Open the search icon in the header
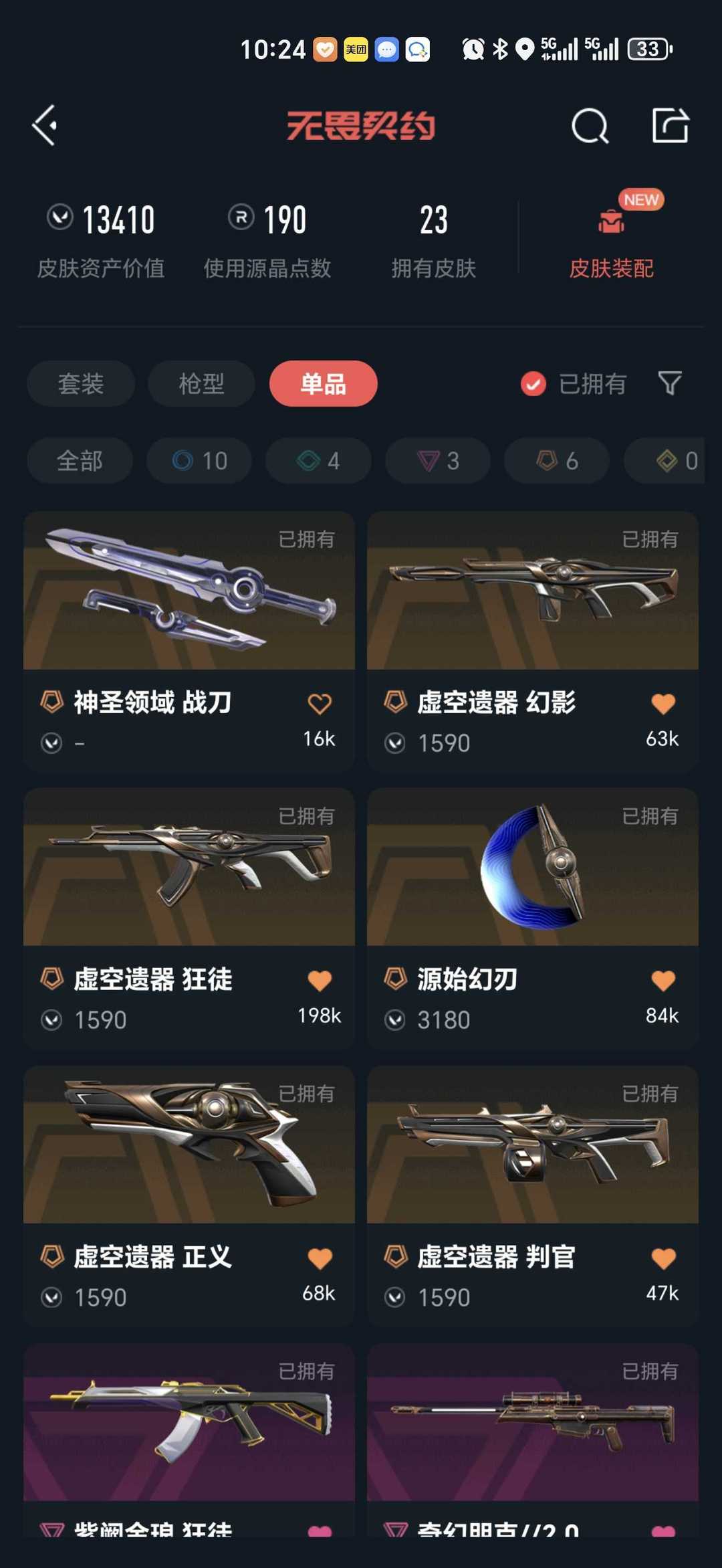 [590, 126]
